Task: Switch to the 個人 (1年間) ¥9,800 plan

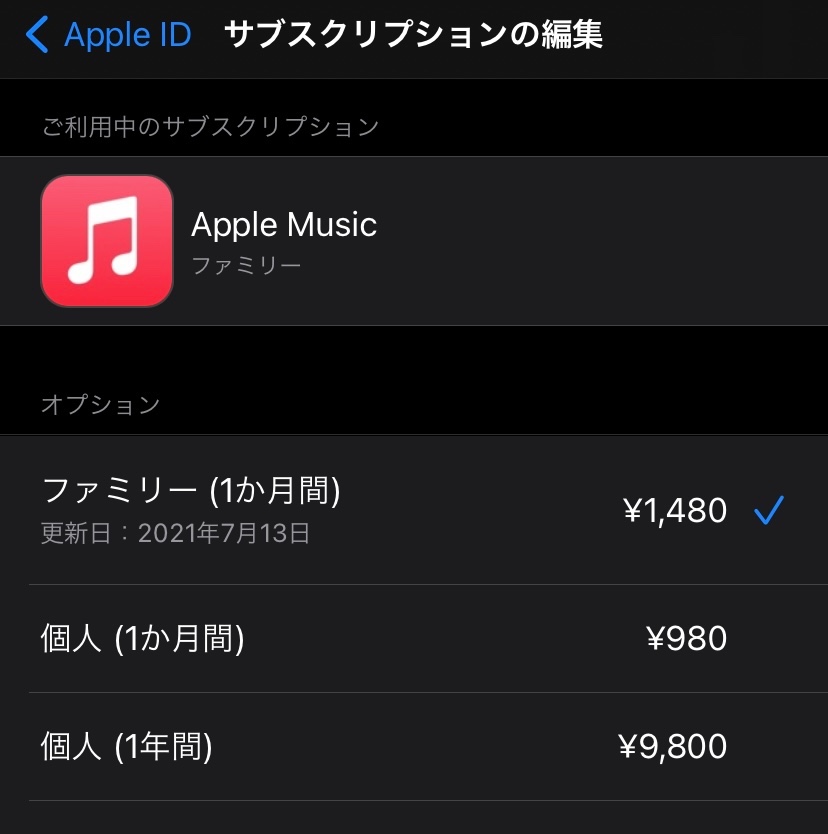Action: [x=413, y=746]
